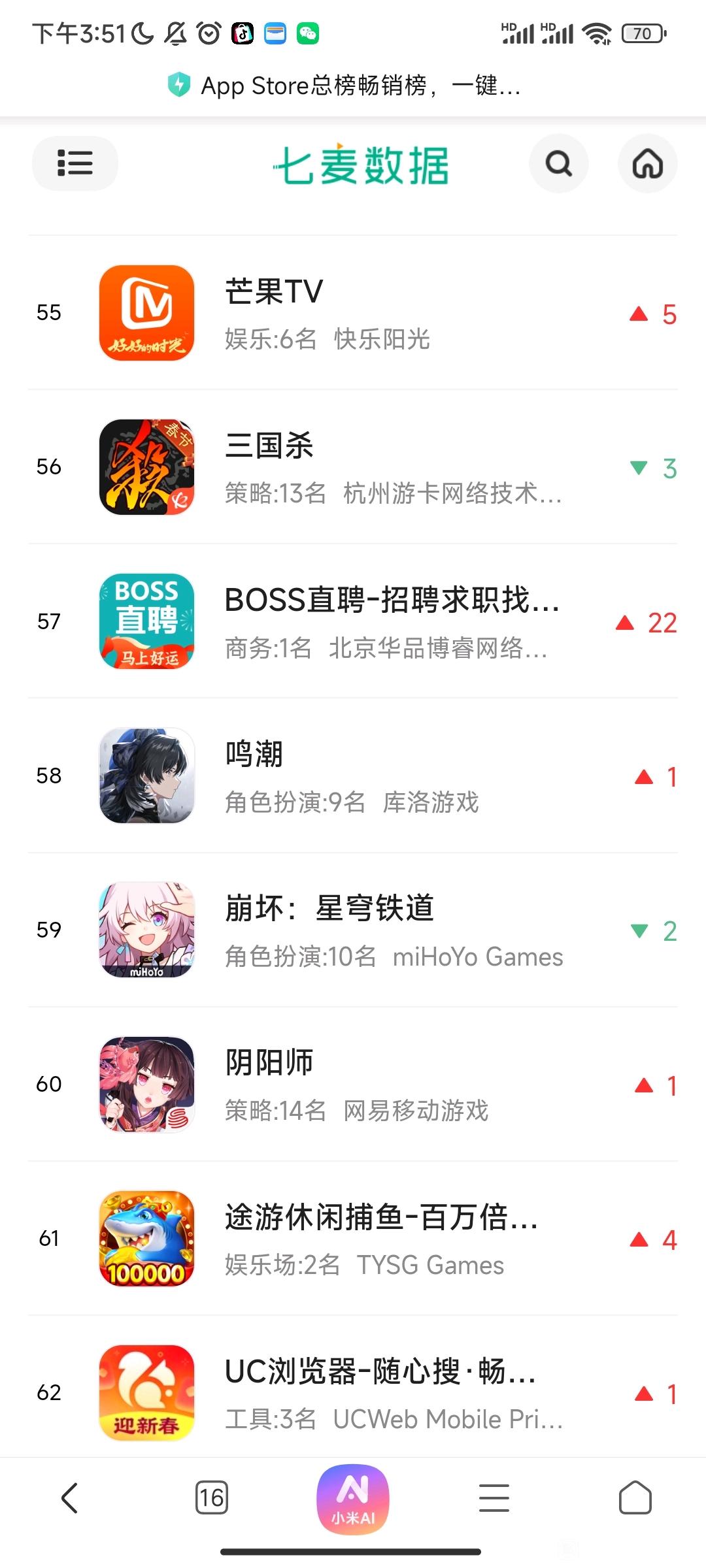
Task: Go to the browser home page
Action: pyautogui.click(x=635, y=1497)
